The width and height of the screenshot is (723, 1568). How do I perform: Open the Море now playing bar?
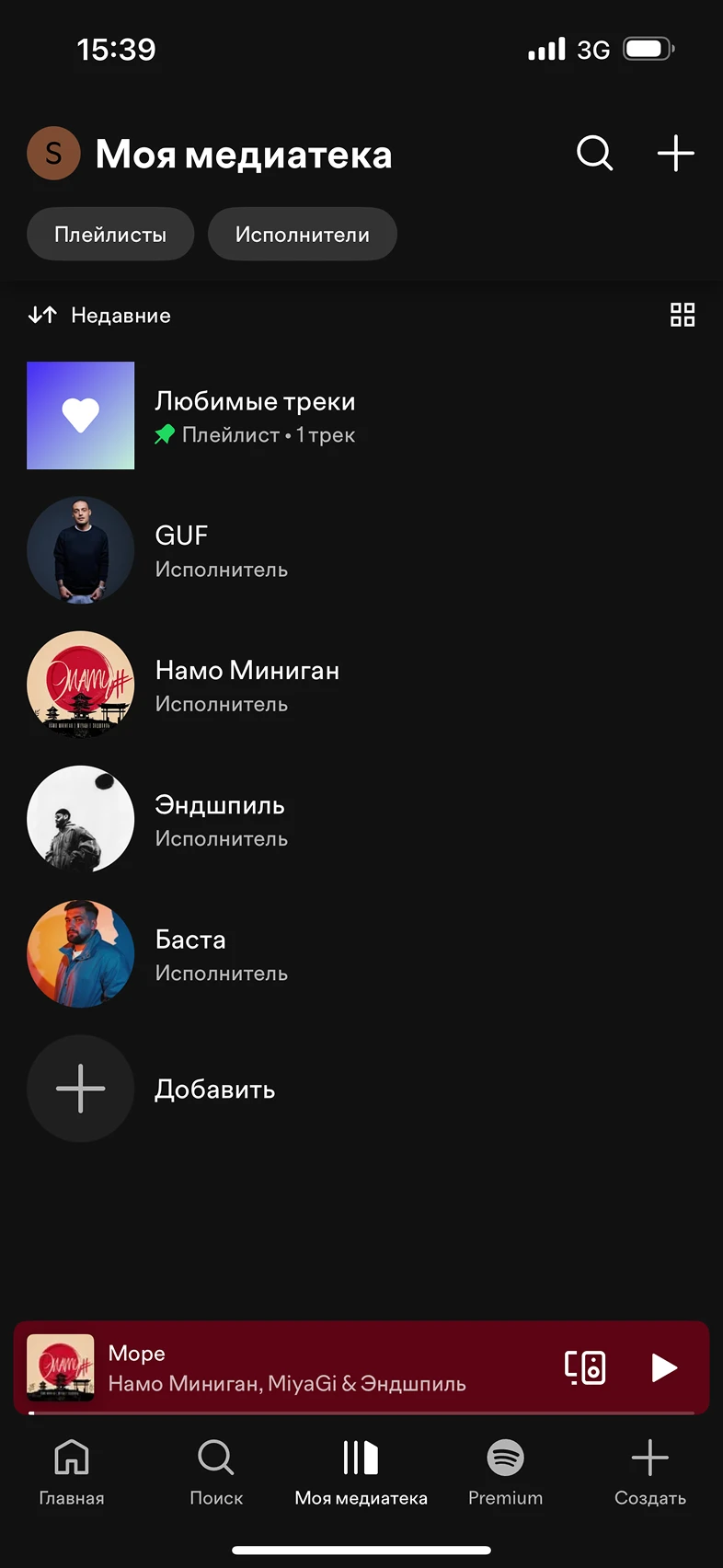click(x=304, y=1367)
